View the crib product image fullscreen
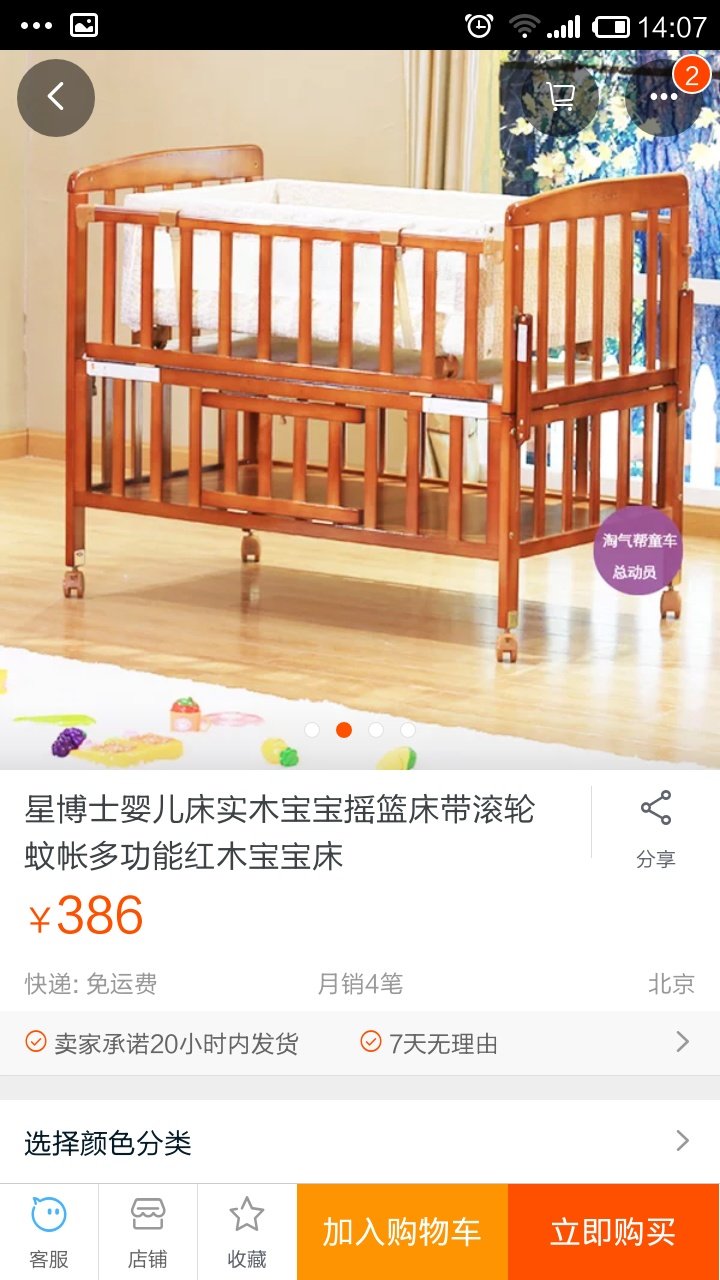Viewport: 720px width, 1280px height. click(360, 400)
